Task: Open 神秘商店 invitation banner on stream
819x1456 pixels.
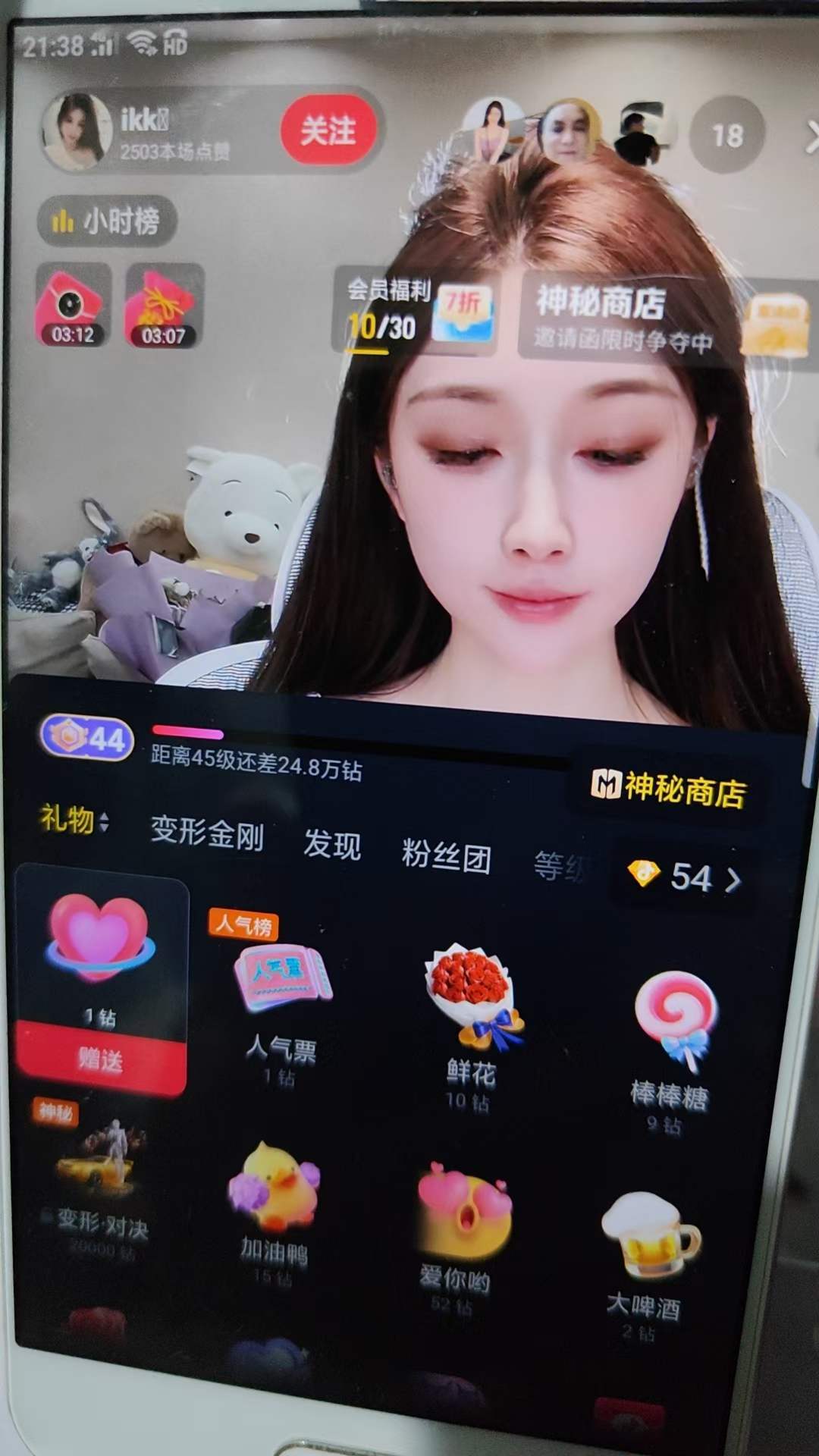Action: pos(622,318)
